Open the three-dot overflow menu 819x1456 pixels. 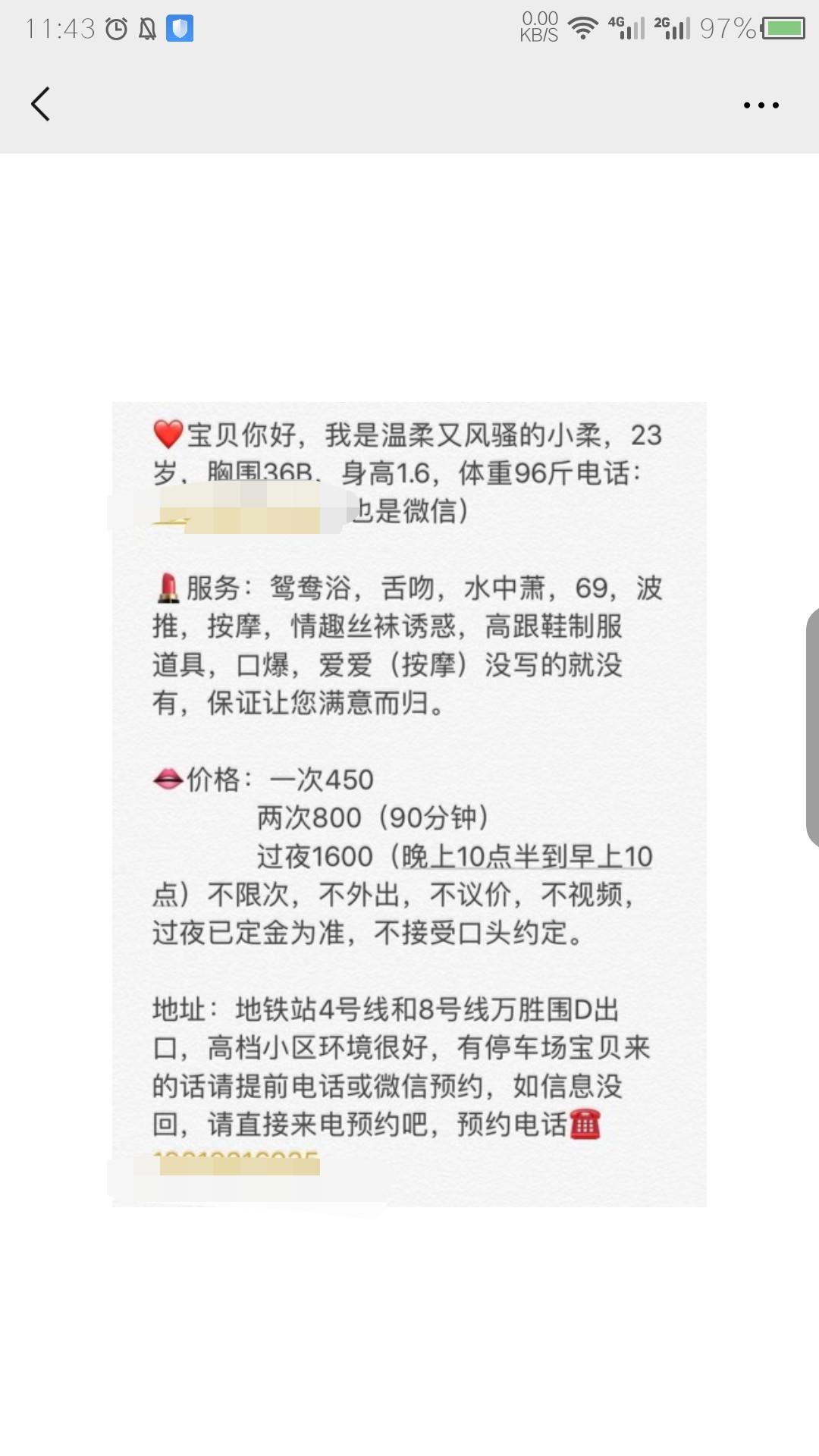coord(761,105)
